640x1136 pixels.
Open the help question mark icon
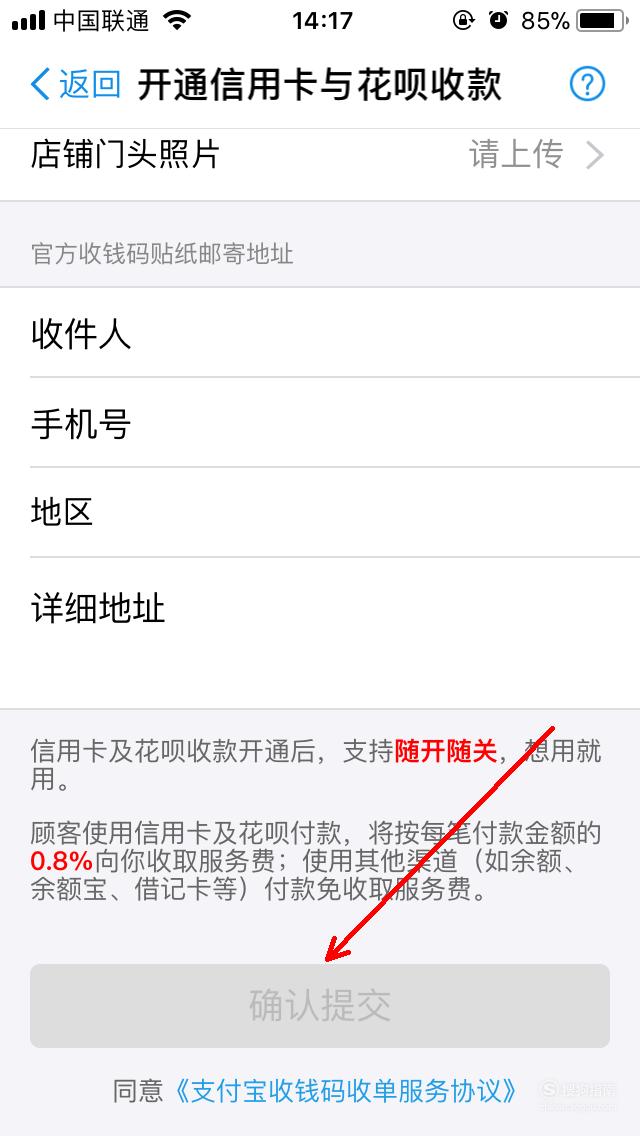coord(587,85)
